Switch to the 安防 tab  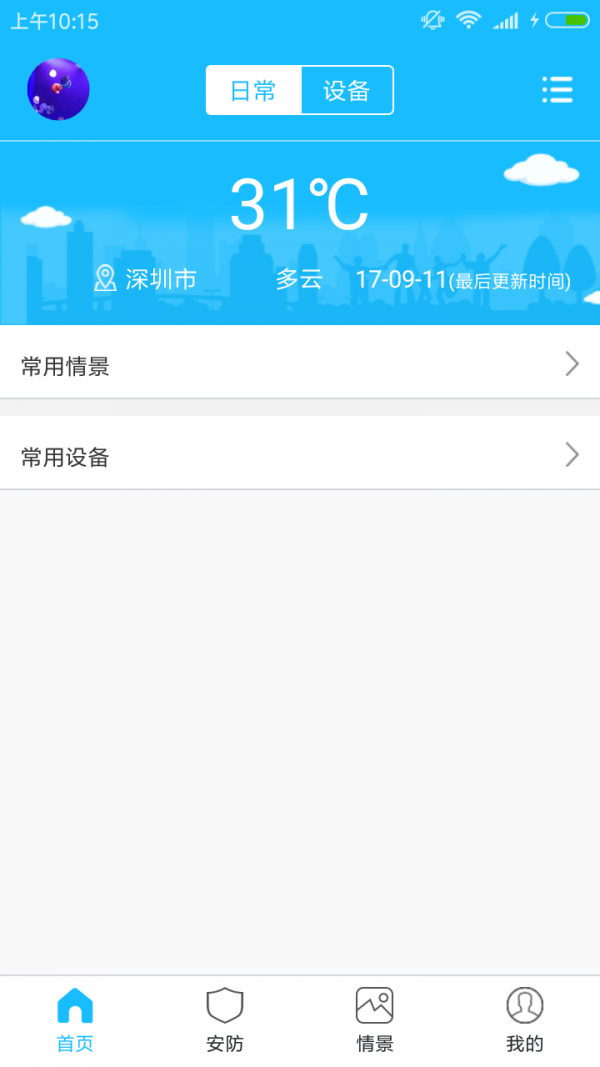click(225, 1020)
